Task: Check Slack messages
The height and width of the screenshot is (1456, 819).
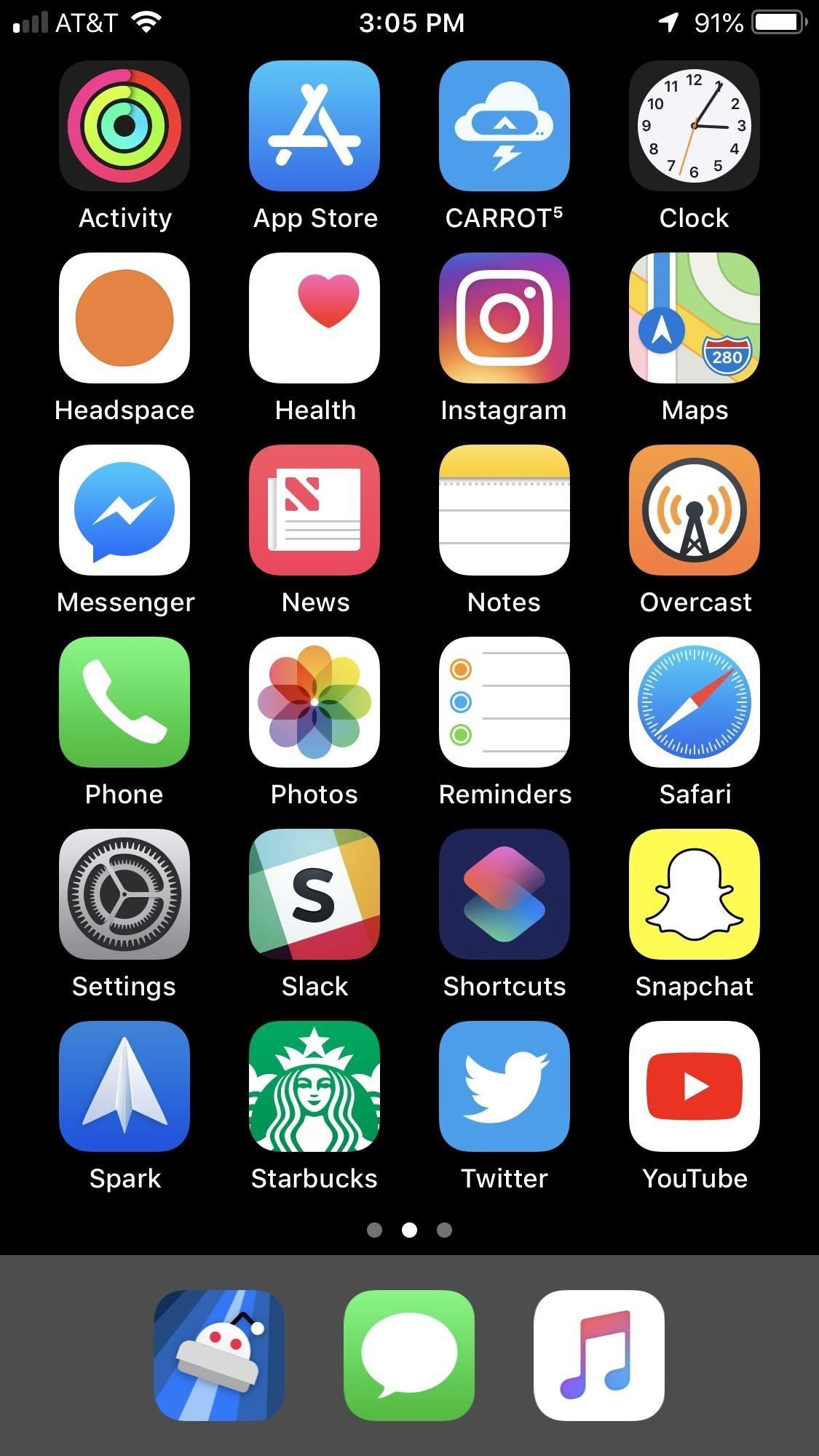Action: tap(314, 894)
